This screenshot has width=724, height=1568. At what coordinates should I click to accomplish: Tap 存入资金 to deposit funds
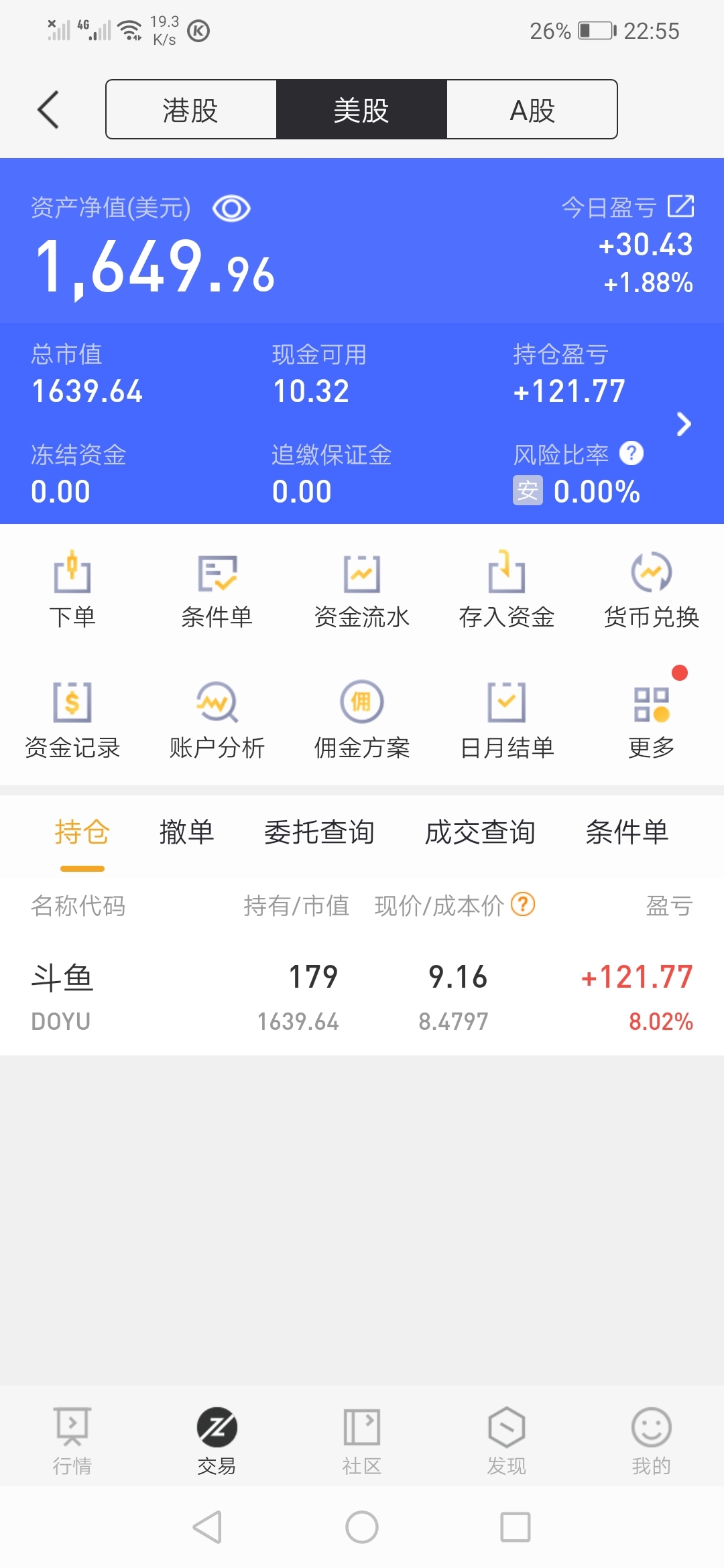(507, 590)
